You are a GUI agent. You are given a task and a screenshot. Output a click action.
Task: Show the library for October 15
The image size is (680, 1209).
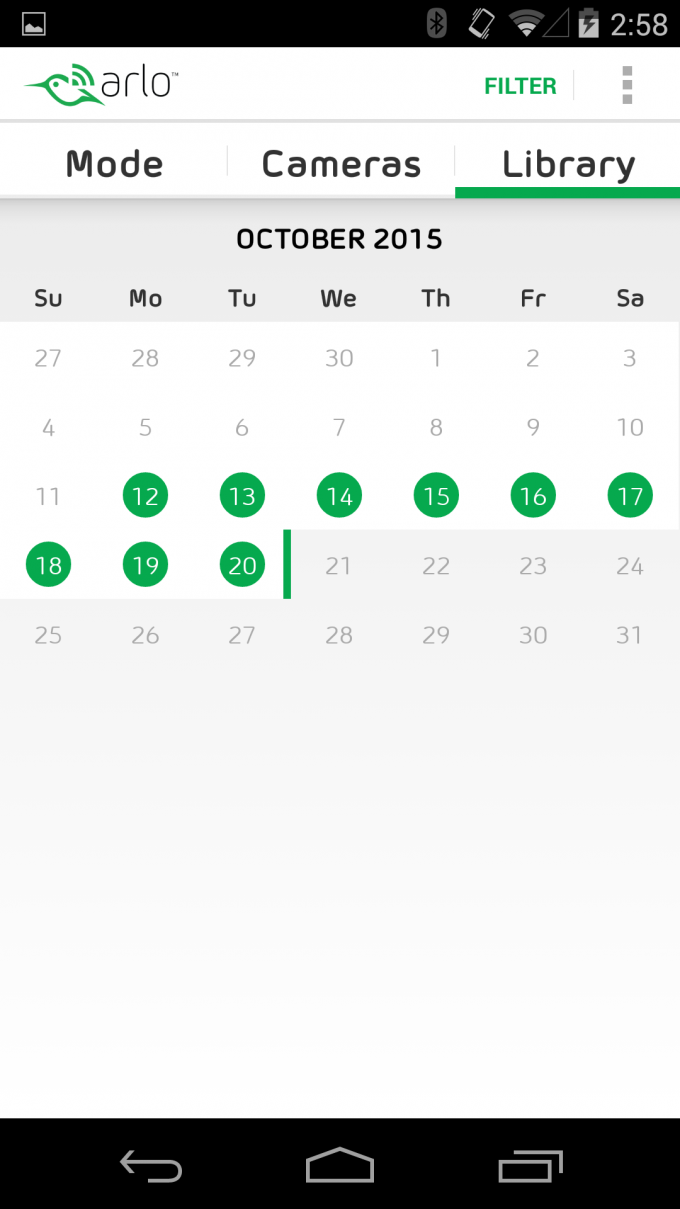(436, 496)
